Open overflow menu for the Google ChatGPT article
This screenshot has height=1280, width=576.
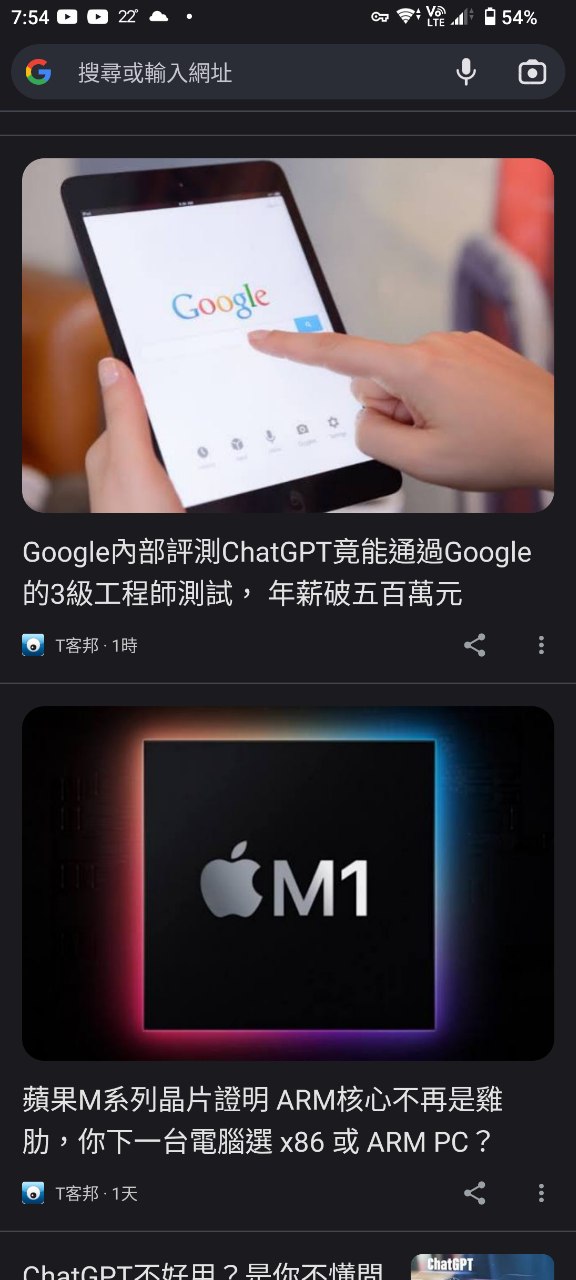541,645
